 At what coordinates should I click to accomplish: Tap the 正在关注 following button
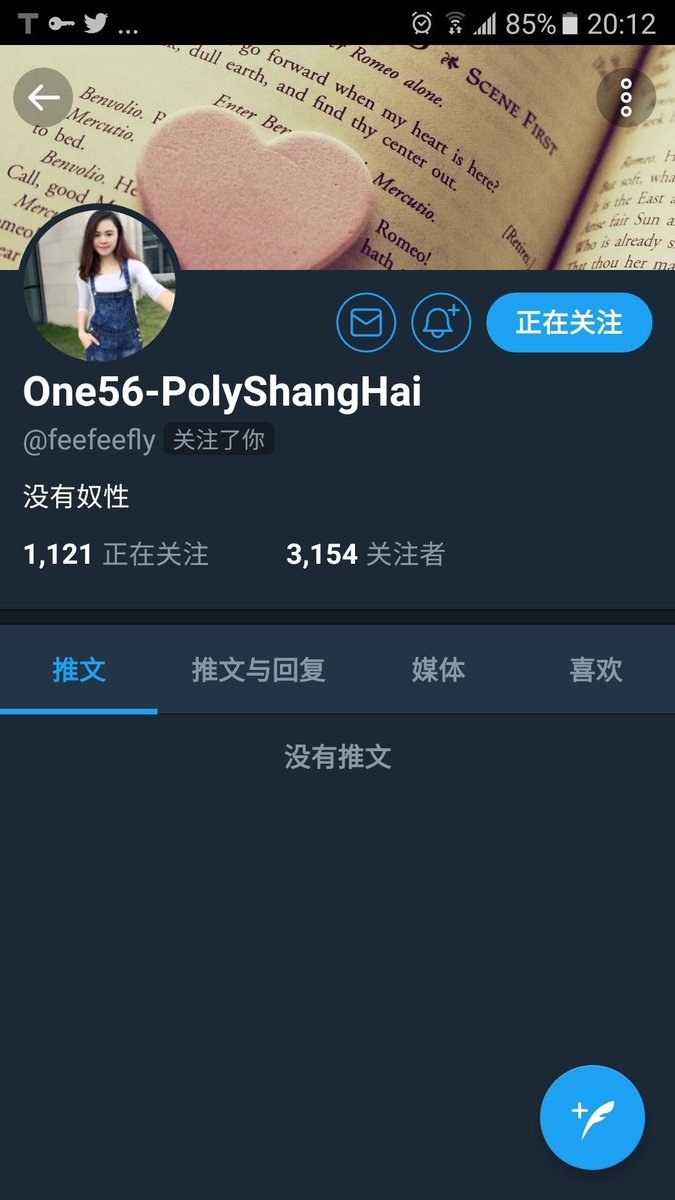click(x=569, y=322)
